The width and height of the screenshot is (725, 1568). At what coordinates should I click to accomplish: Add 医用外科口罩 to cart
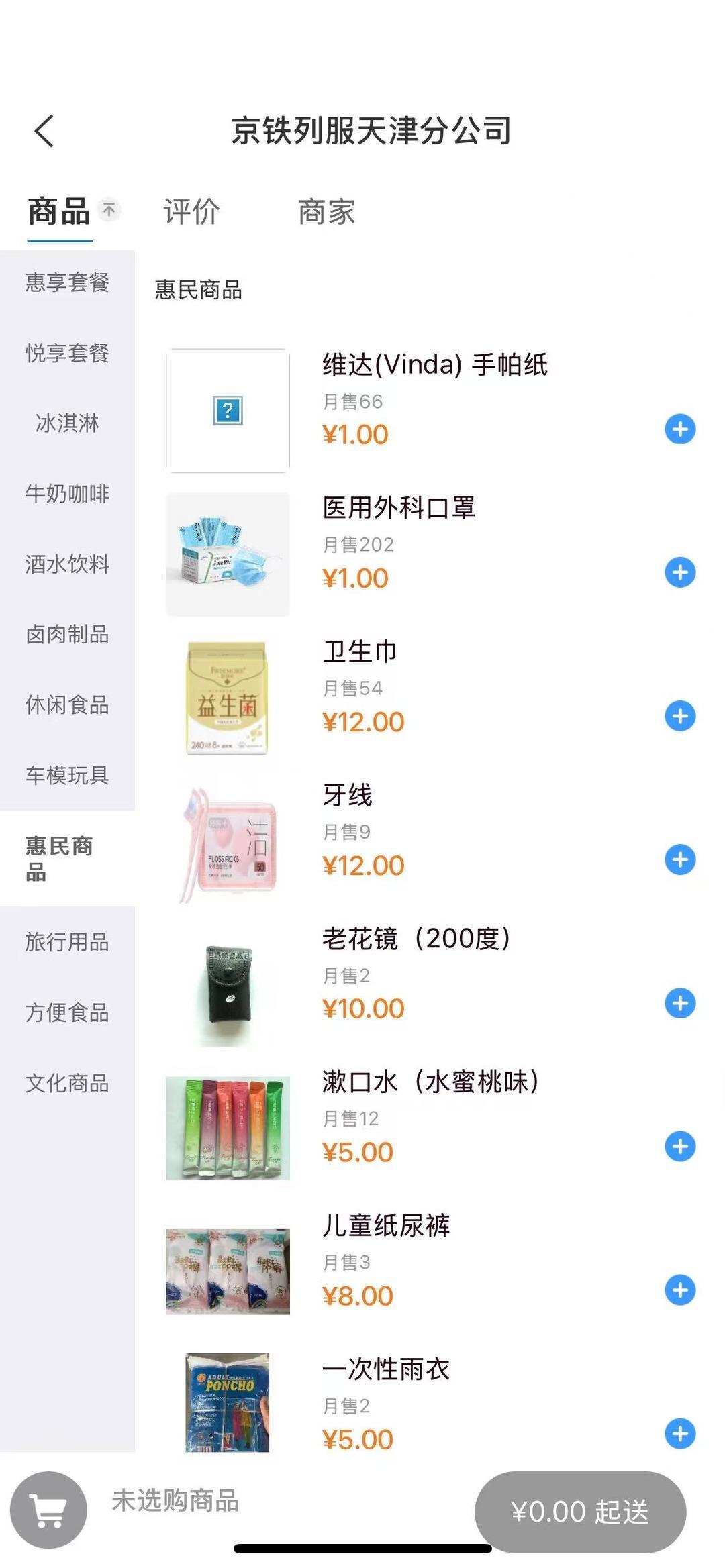tap(680, 572)
